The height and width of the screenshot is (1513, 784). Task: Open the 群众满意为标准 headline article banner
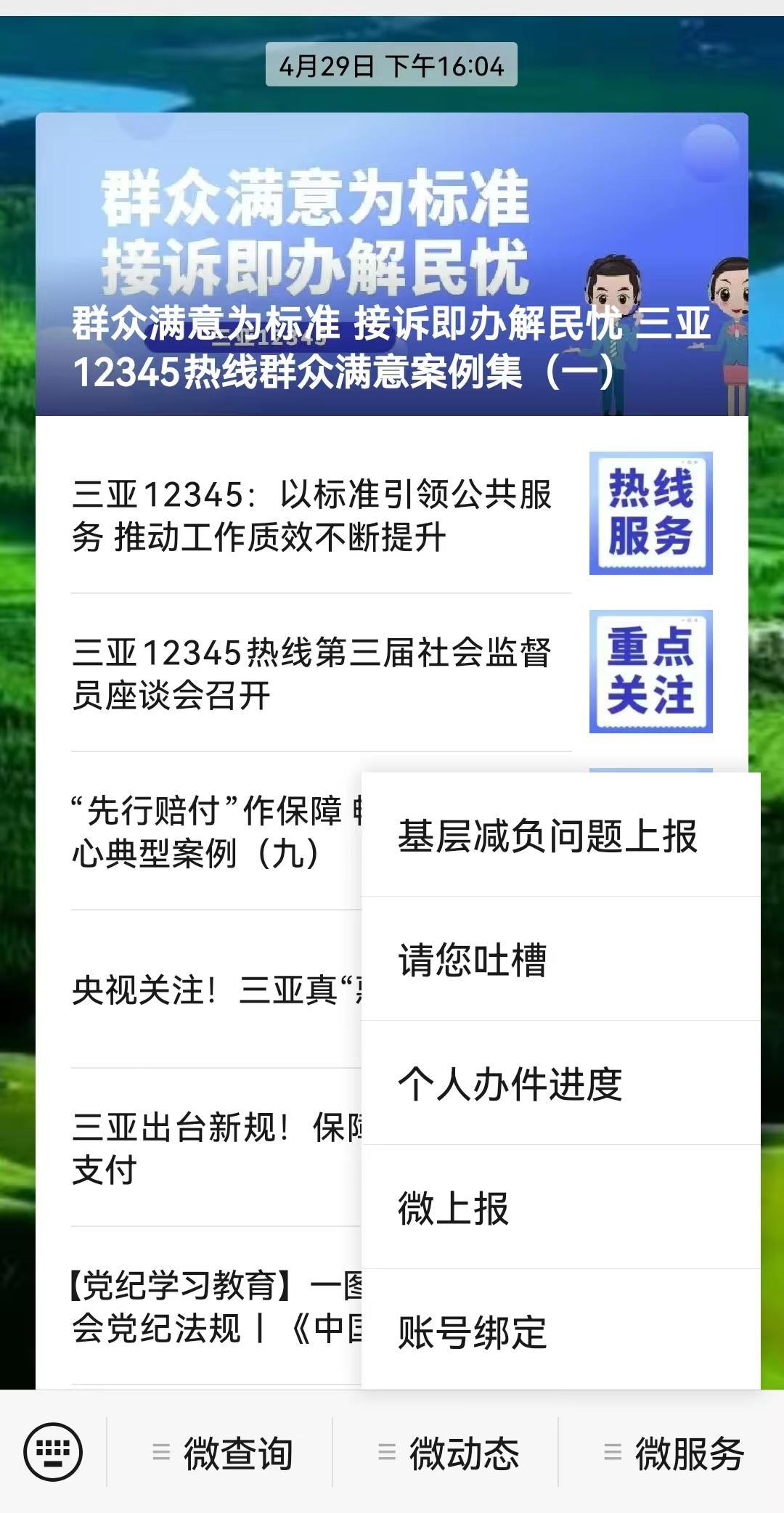(x=392, y=264)
